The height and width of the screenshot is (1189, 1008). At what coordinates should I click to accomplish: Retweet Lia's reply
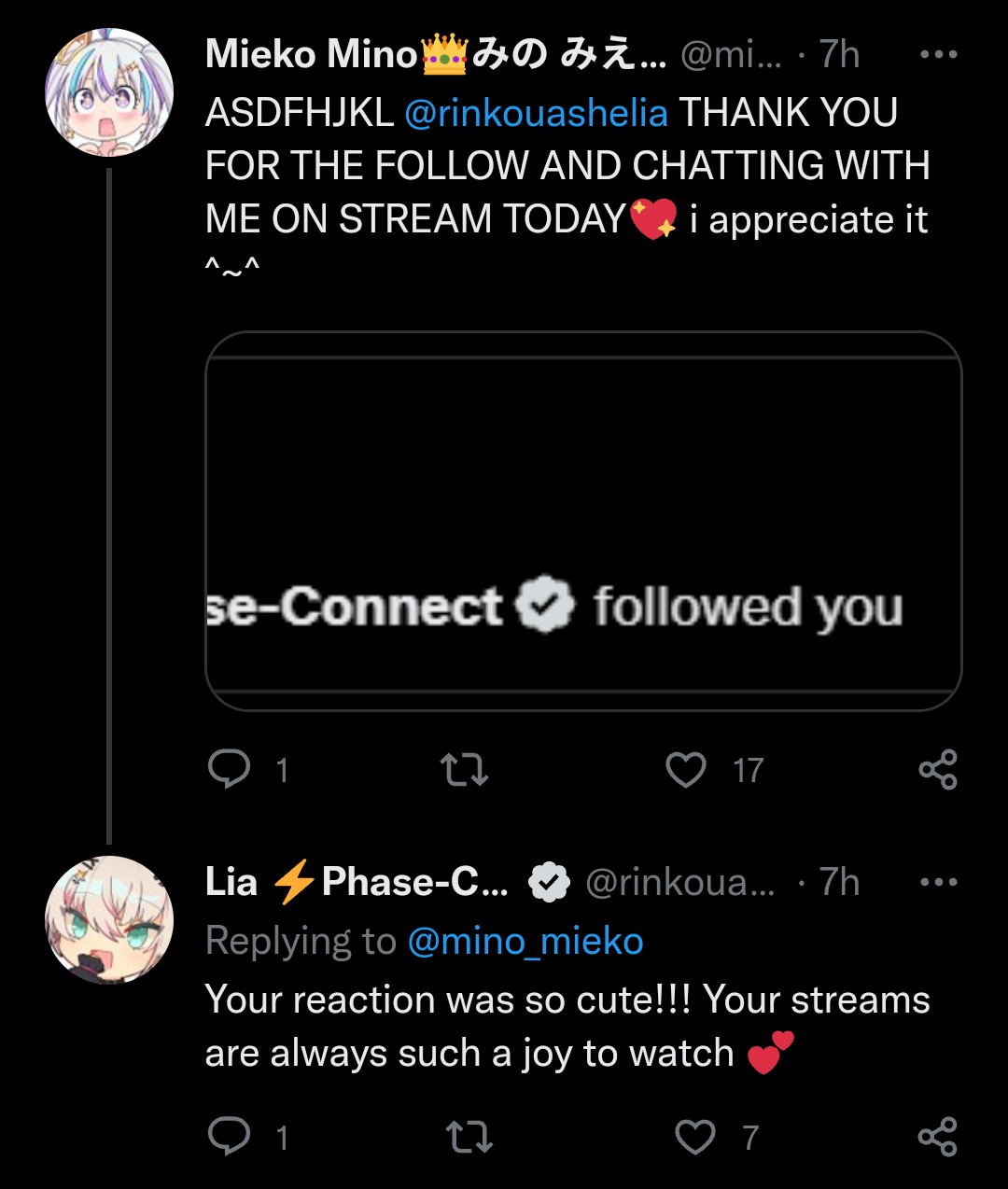coord(469,1137)
